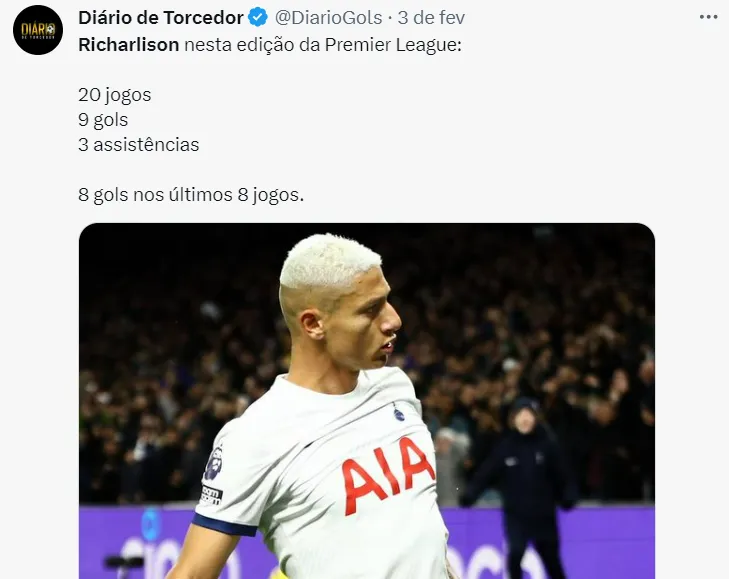Image resolution: width=729 pixels, height=579 pixels.
Task: Open the tweet via 3 de fev date
Action: [x=431, y=17]
